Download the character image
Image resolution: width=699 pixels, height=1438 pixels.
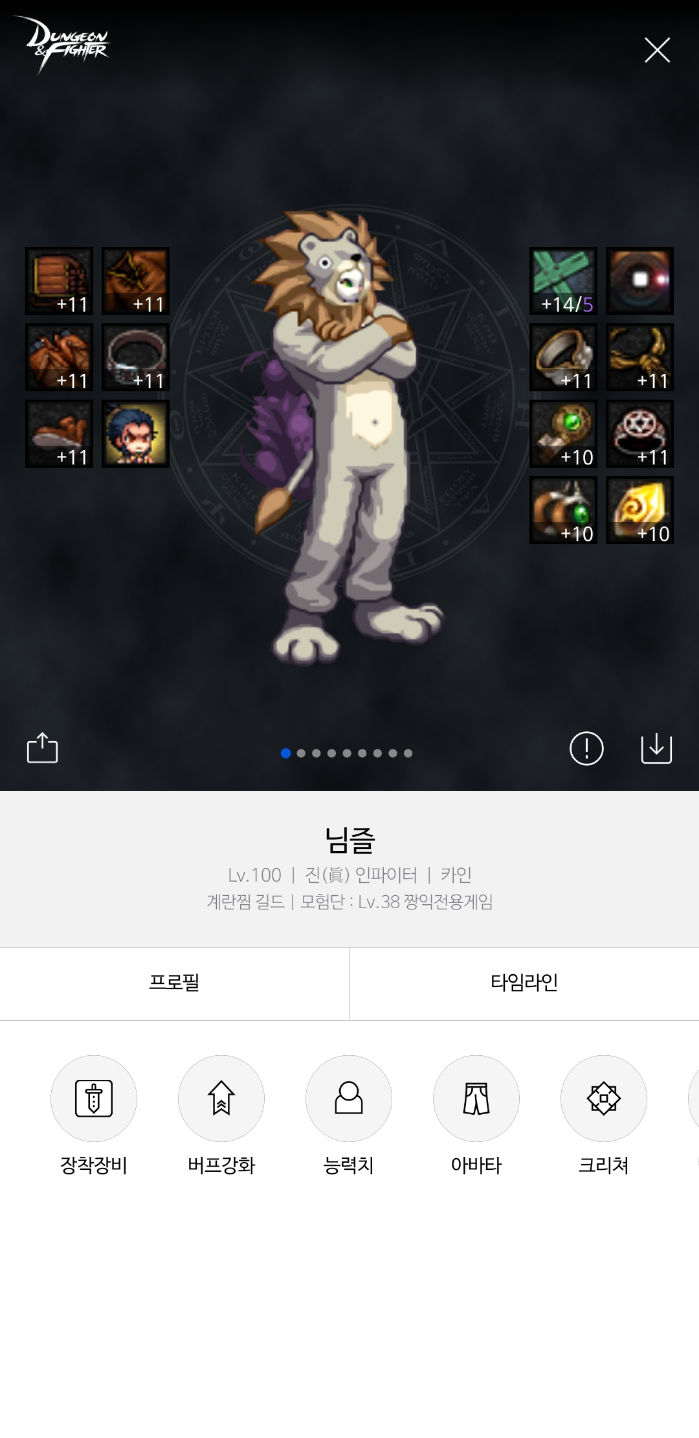click(656, 748)
